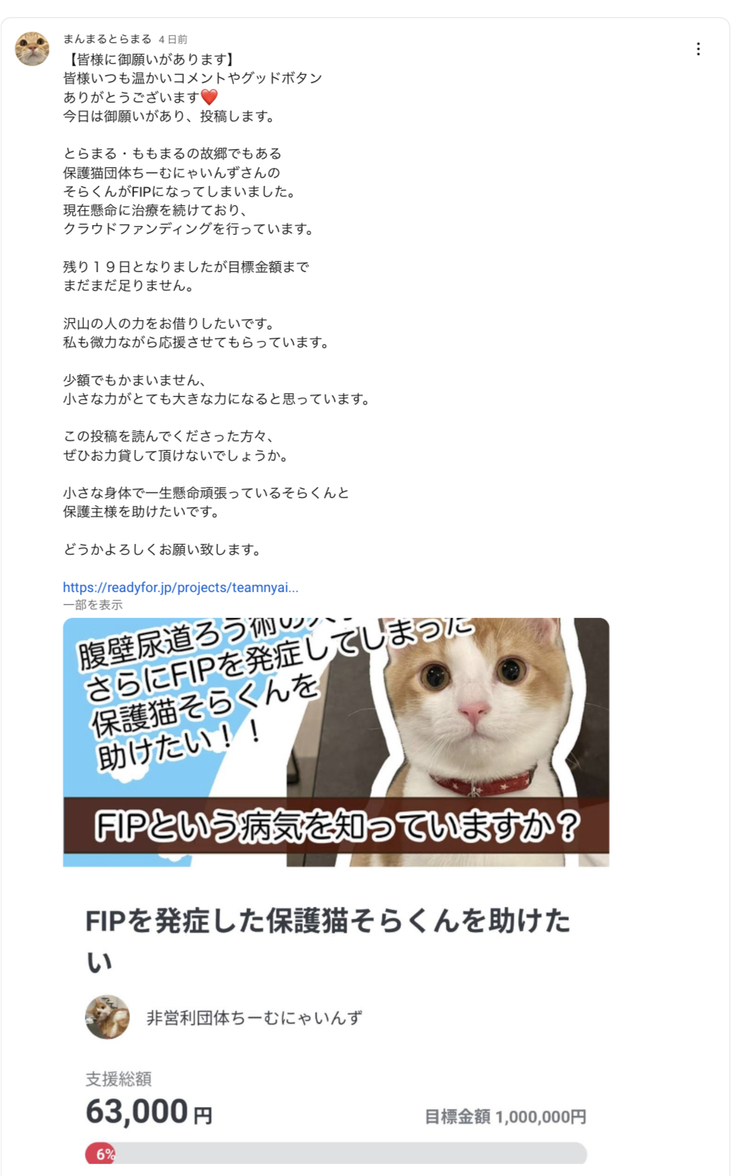Tap 一部を表示 to collapse the post
The height and width of the screenshot is (1176, 736).
(92, 605)
